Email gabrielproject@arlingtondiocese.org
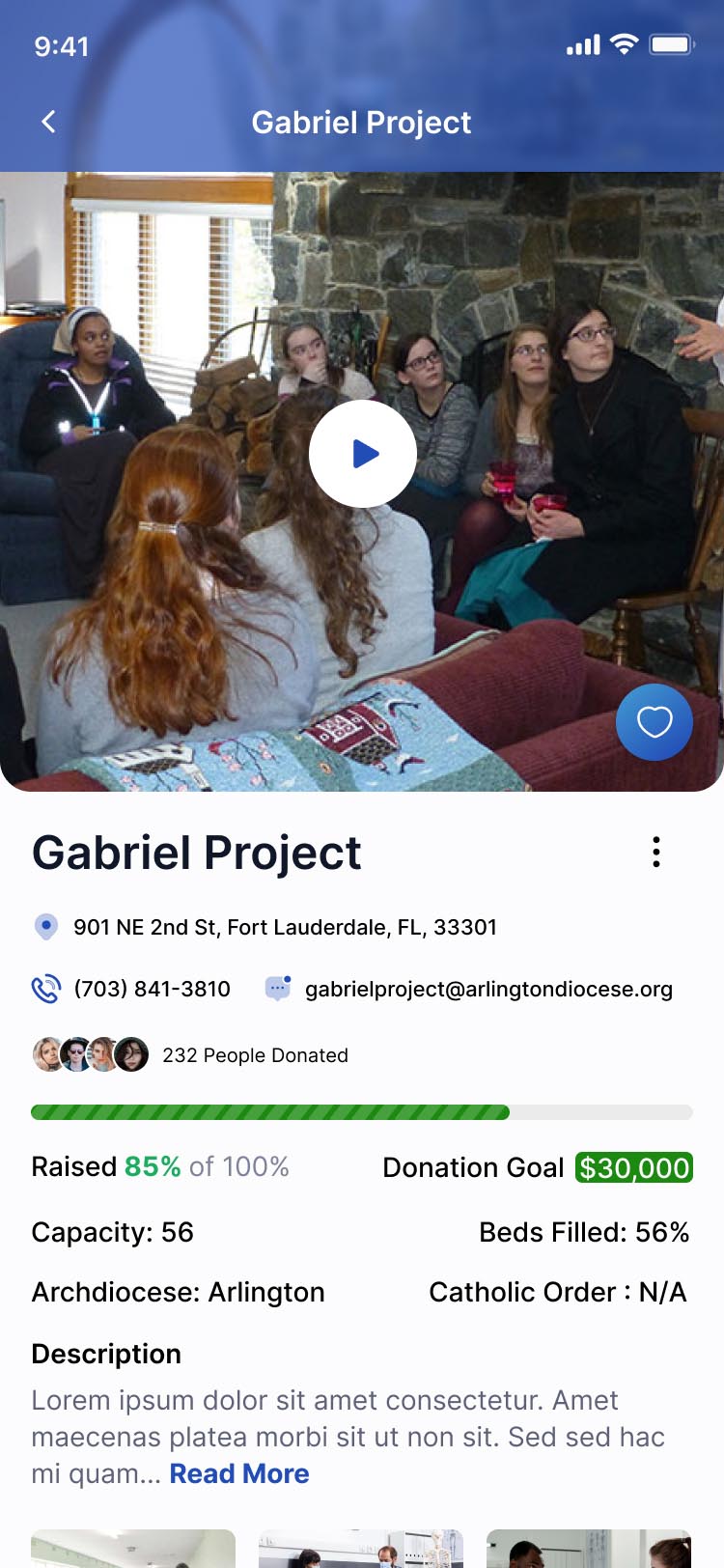Viewport: 724px width, 1568px height. click(x=487, y=989)
